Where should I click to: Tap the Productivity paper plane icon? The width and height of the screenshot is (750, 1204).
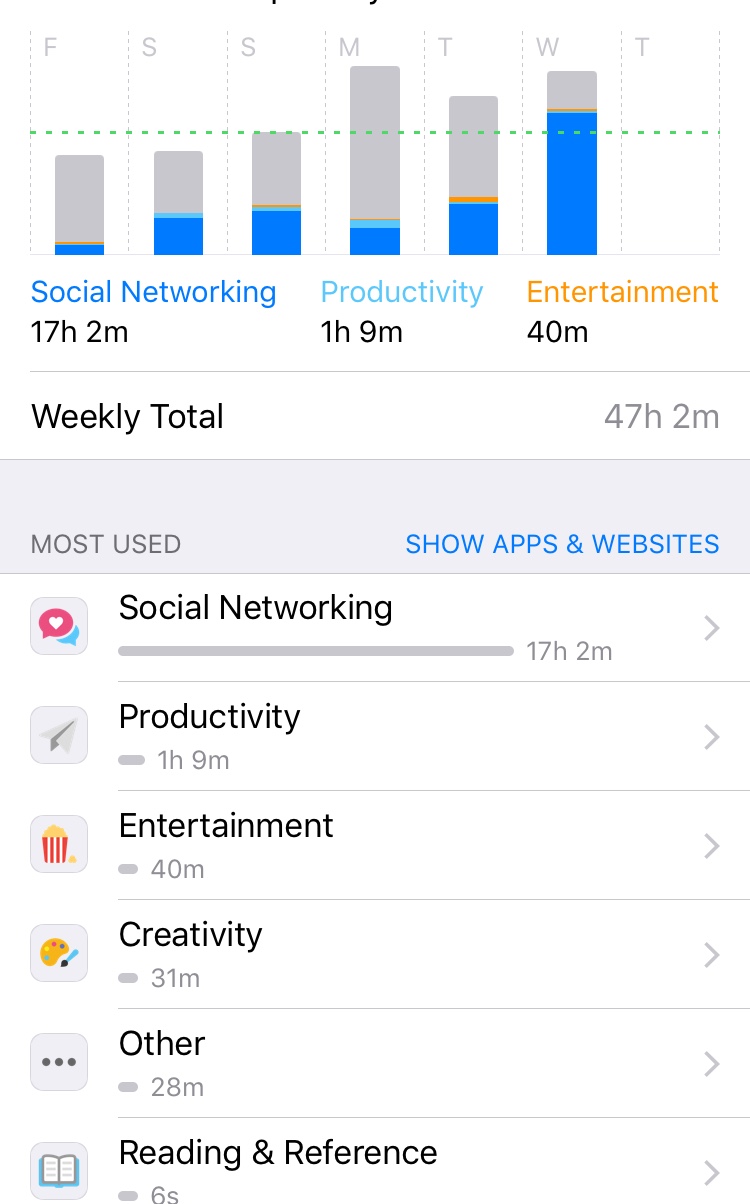pyautogui.click(x=60, y=735)
